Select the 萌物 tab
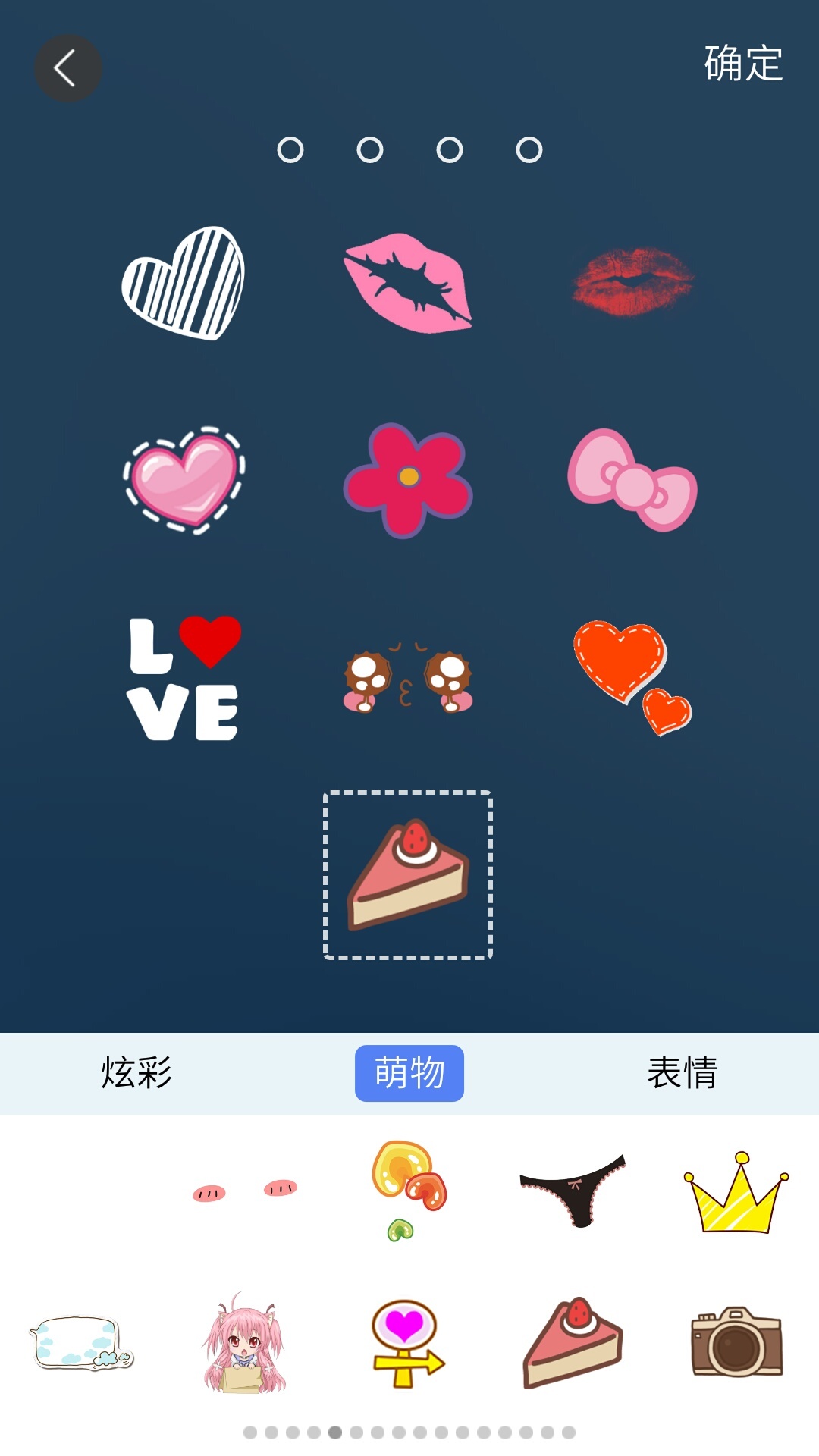The image size is (819, 1456). click(409, 1072)
